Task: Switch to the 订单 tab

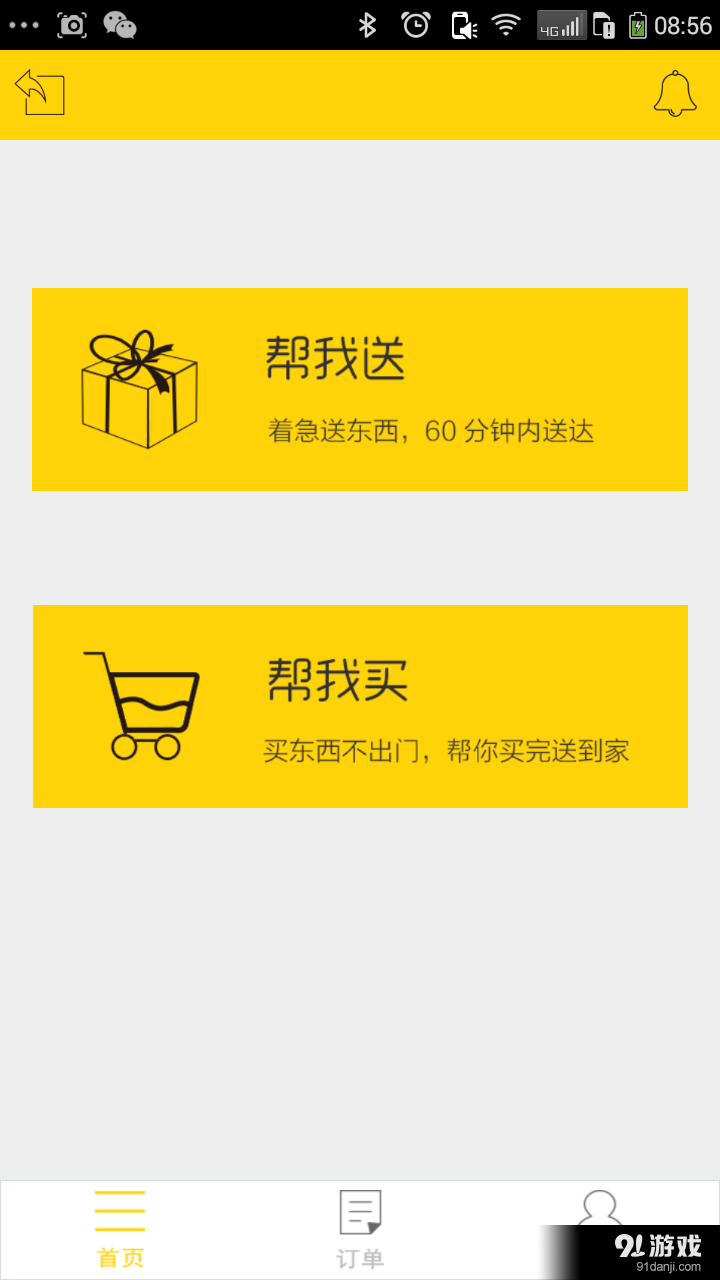Action: point(360,1230)
